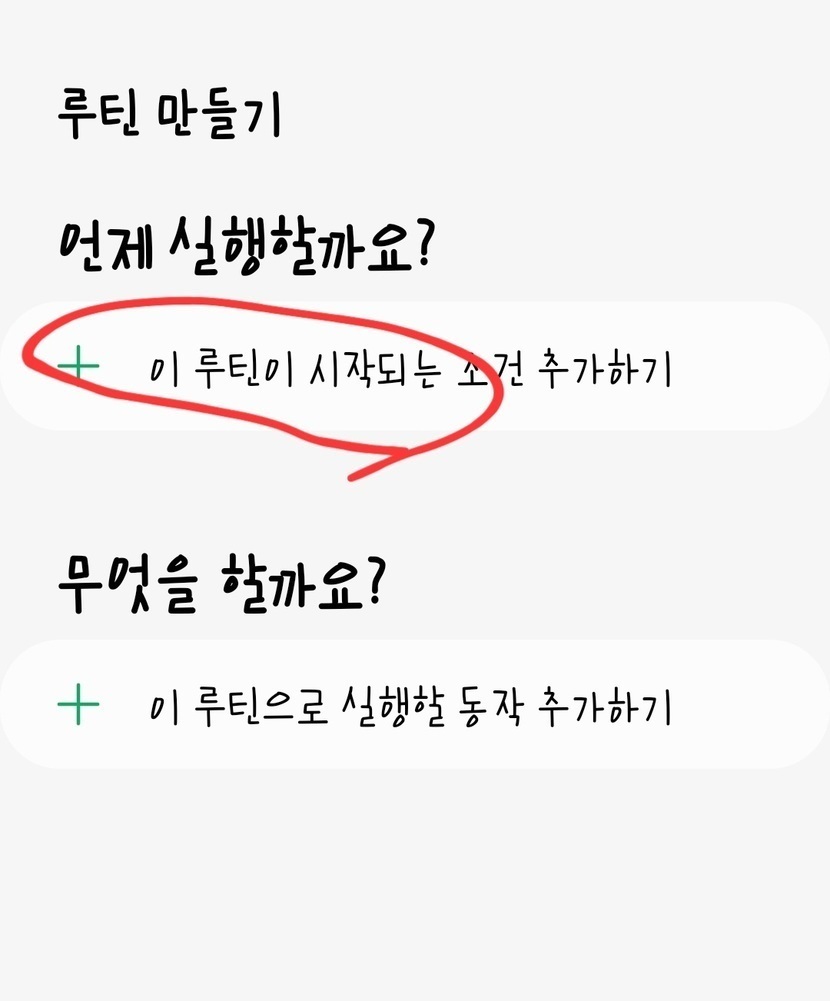This screenshot has width=830, height=1001.
Task: Add a condition that starts this routine
Action: 410,368
